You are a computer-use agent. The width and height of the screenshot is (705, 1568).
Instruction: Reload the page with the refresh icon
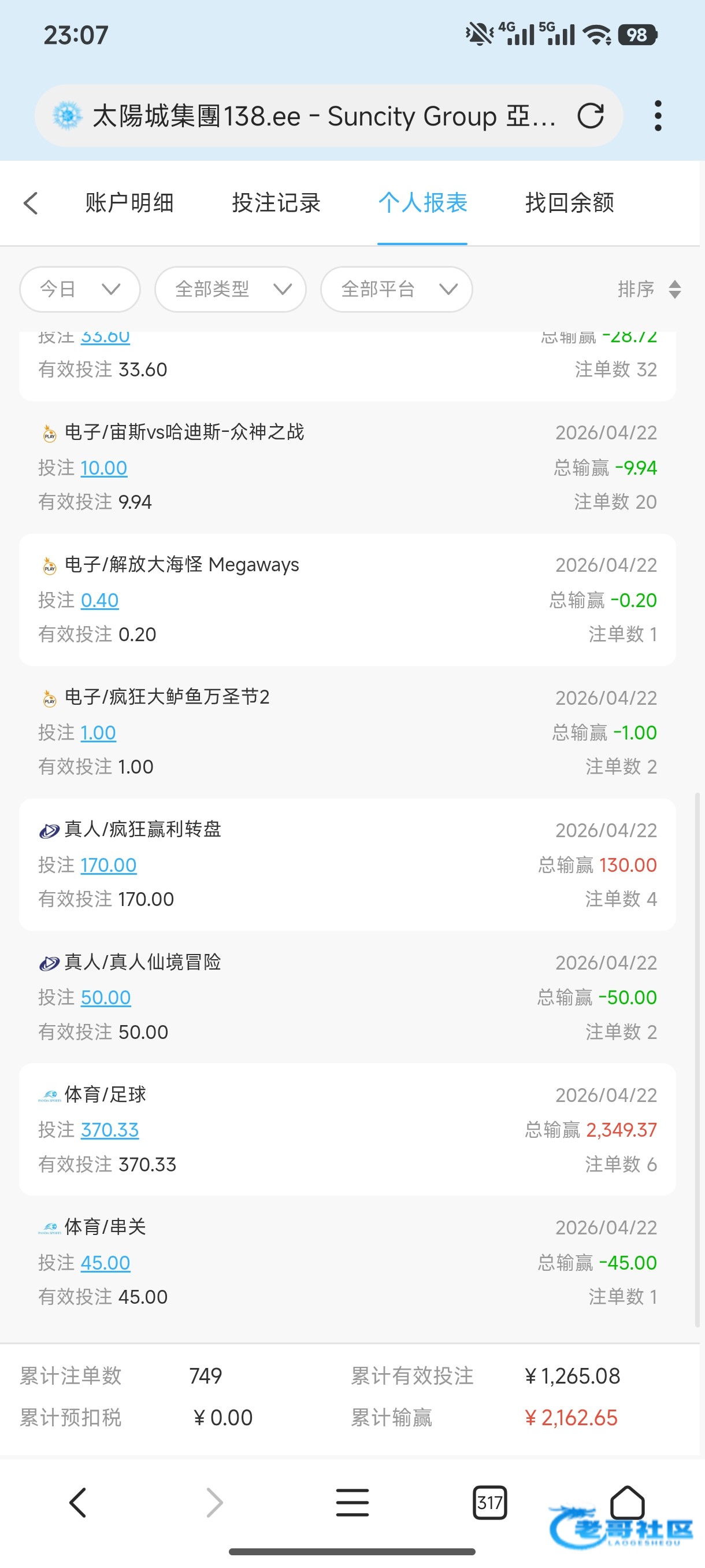click(x=590, y=116)
